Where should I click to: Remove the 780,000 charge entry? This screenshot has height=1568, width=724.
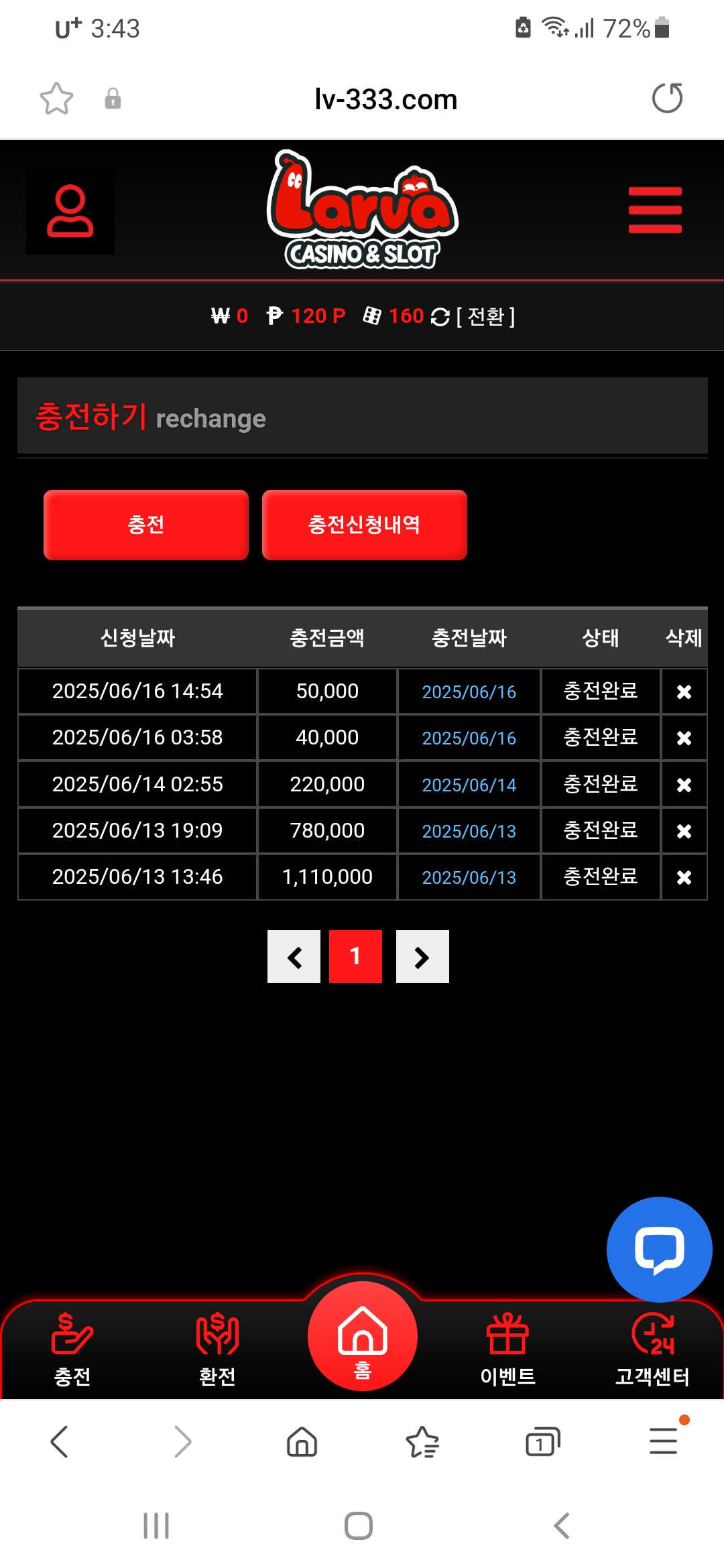(x=684, y=831)
